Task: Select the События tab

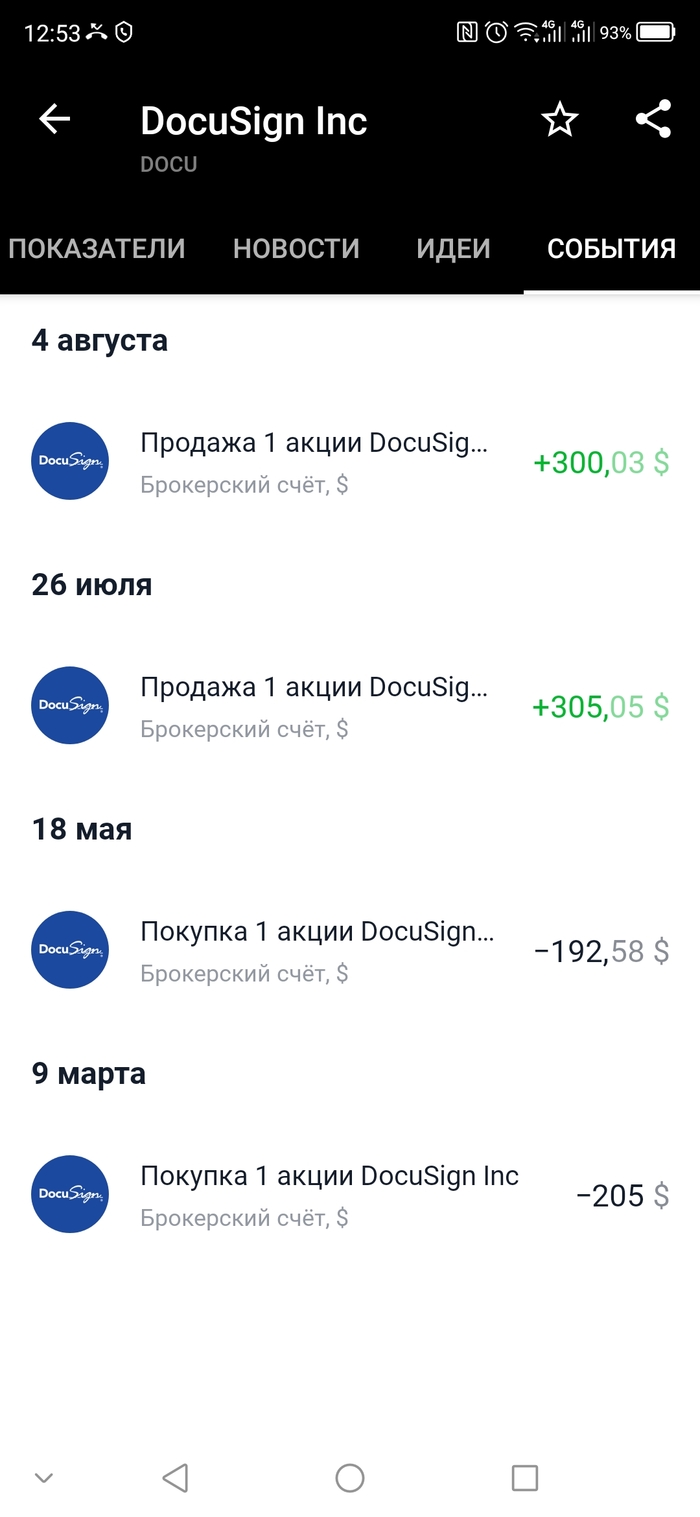Action: tap(611, 248)
